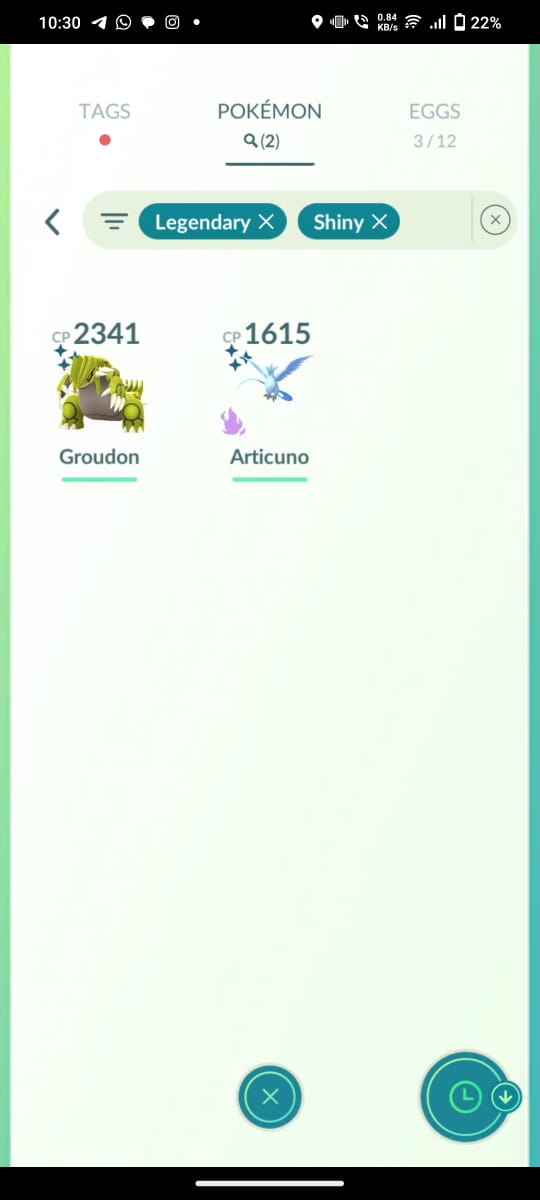
Task: Switch to the Eggs tab
Action: coord(434,124)
